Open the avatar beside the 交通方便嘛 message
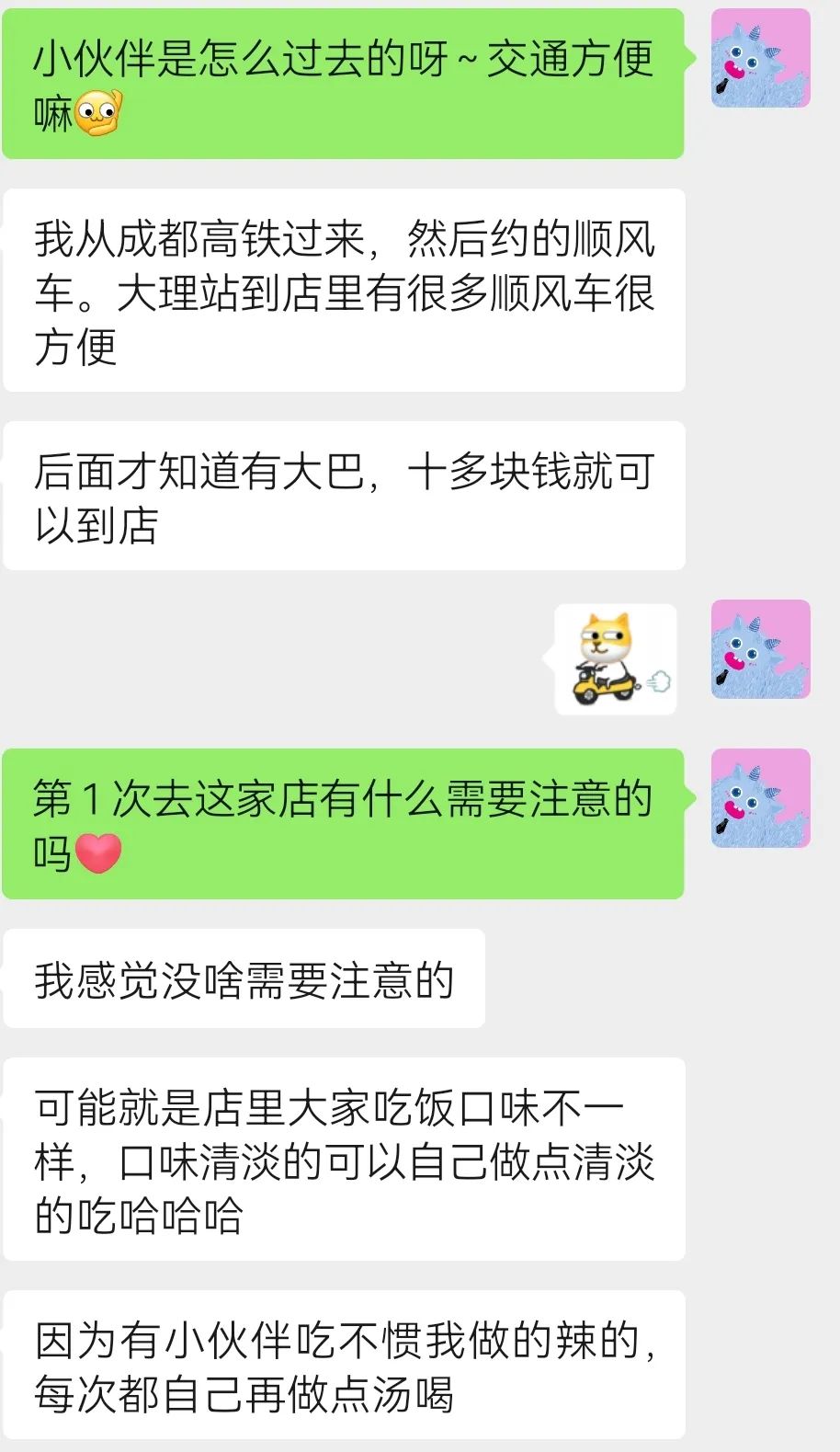The image size is (840, 1452). tap(760, 59)
